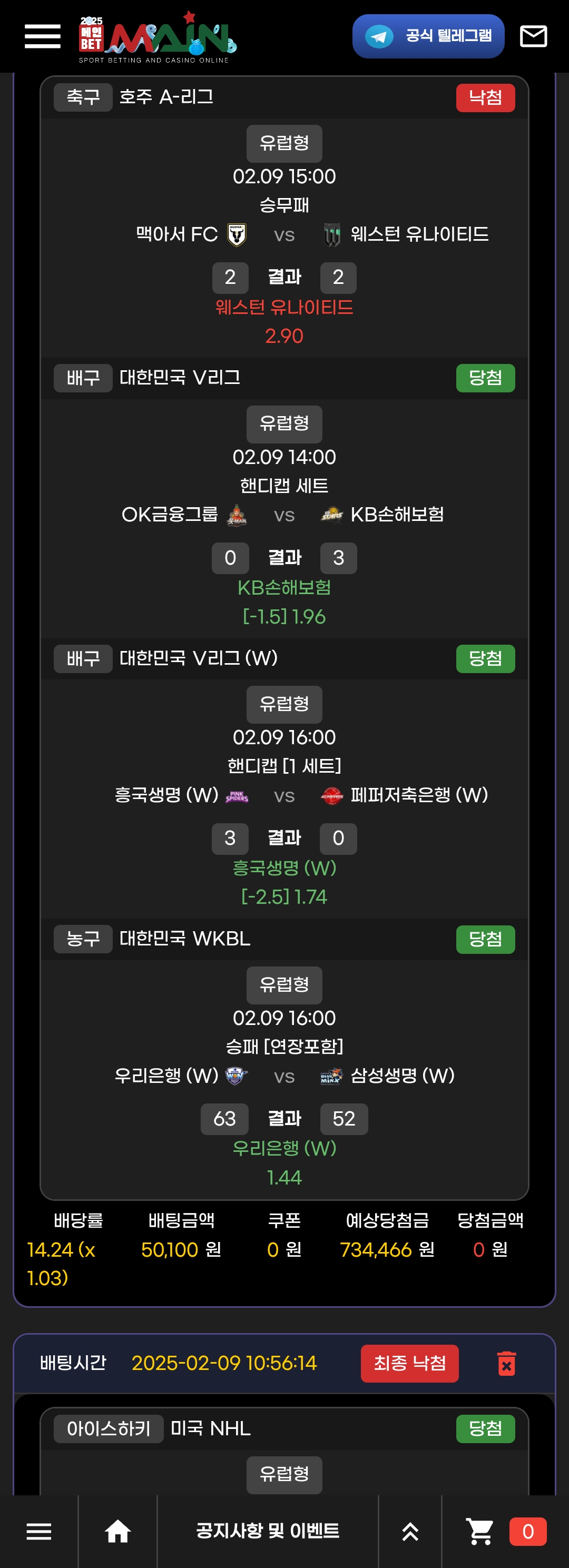Open the bottom bar menu icon
The width and height of the screenshot is (569, 1568).
39,1532
